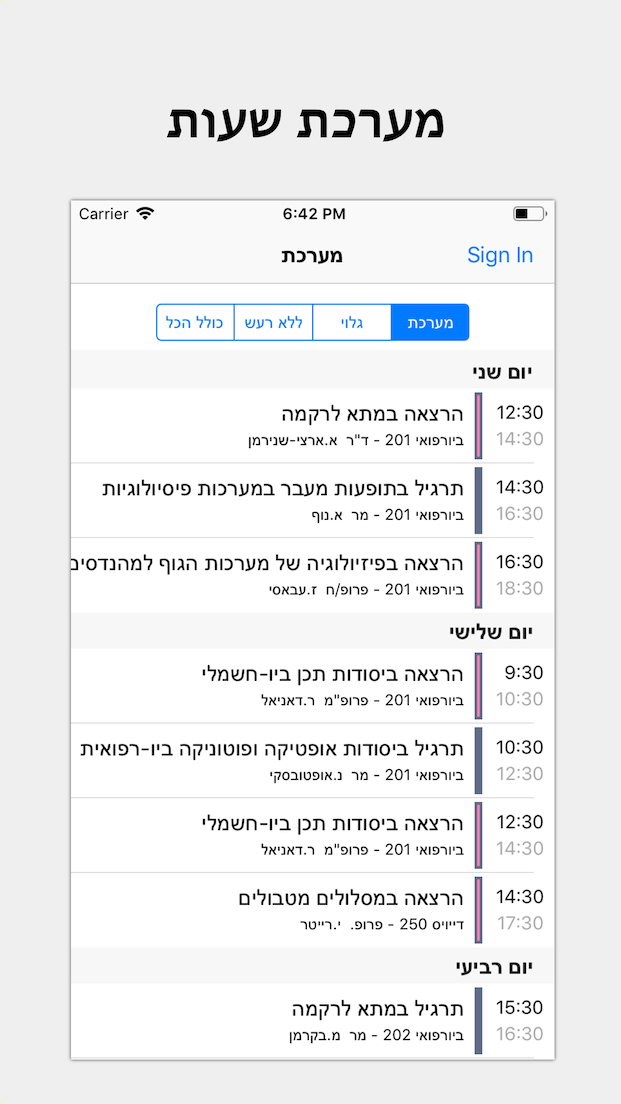Switch to the כולל הכל segment
Screen dimensions: 621x1104
pyautogui.click(x=195, y=322)
